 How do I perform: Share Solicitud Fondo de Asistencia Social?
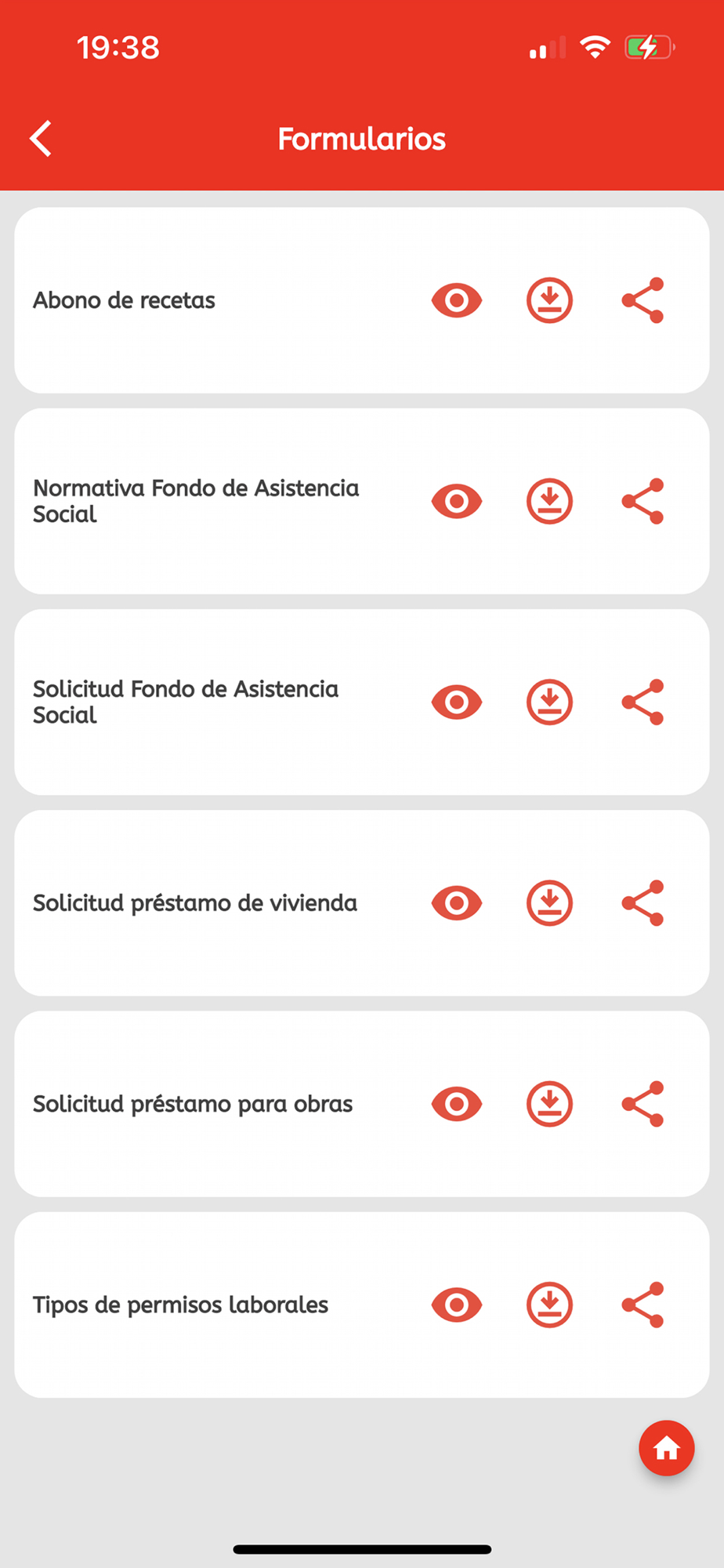[643, 702]
